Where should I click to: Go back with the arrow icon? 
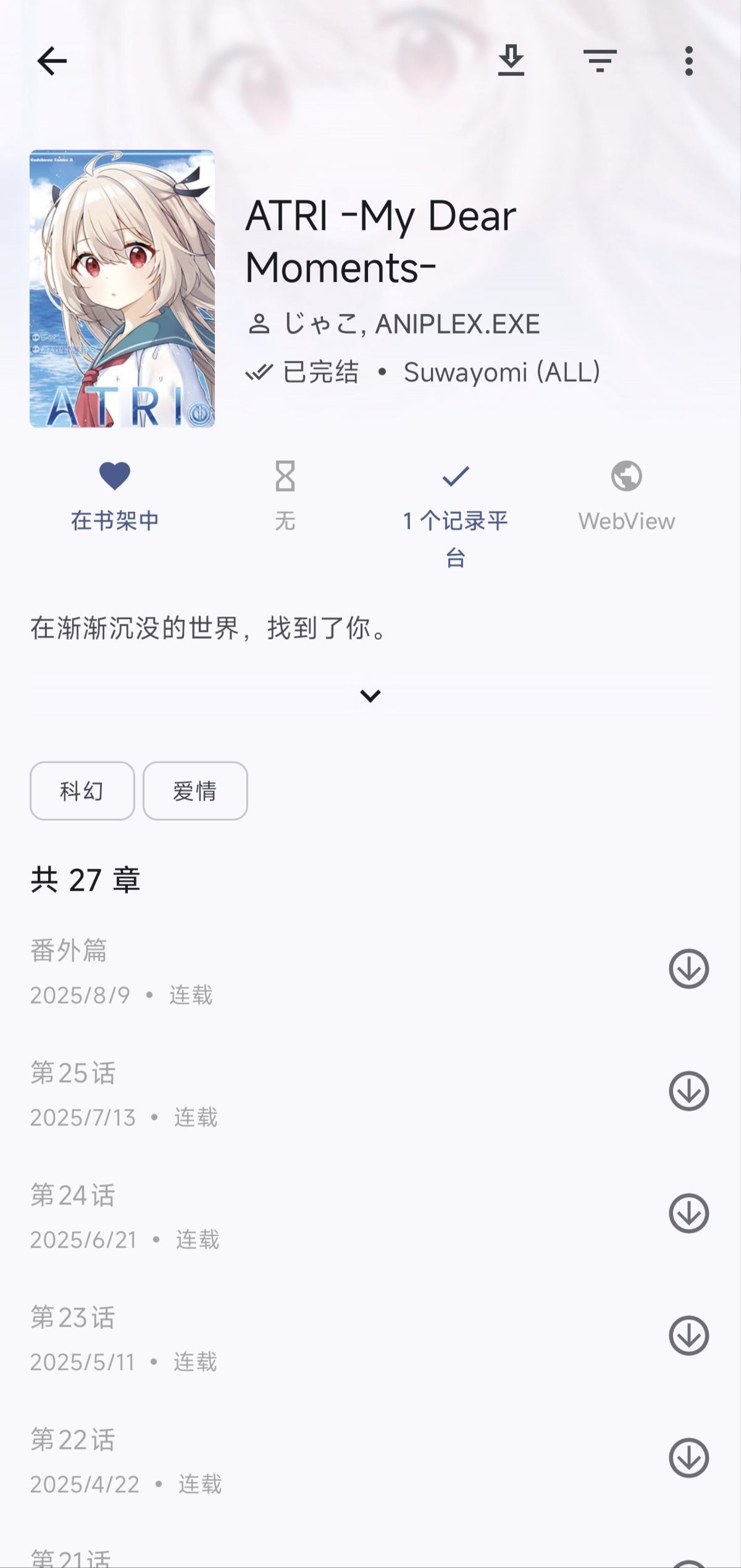click(52, 61)
